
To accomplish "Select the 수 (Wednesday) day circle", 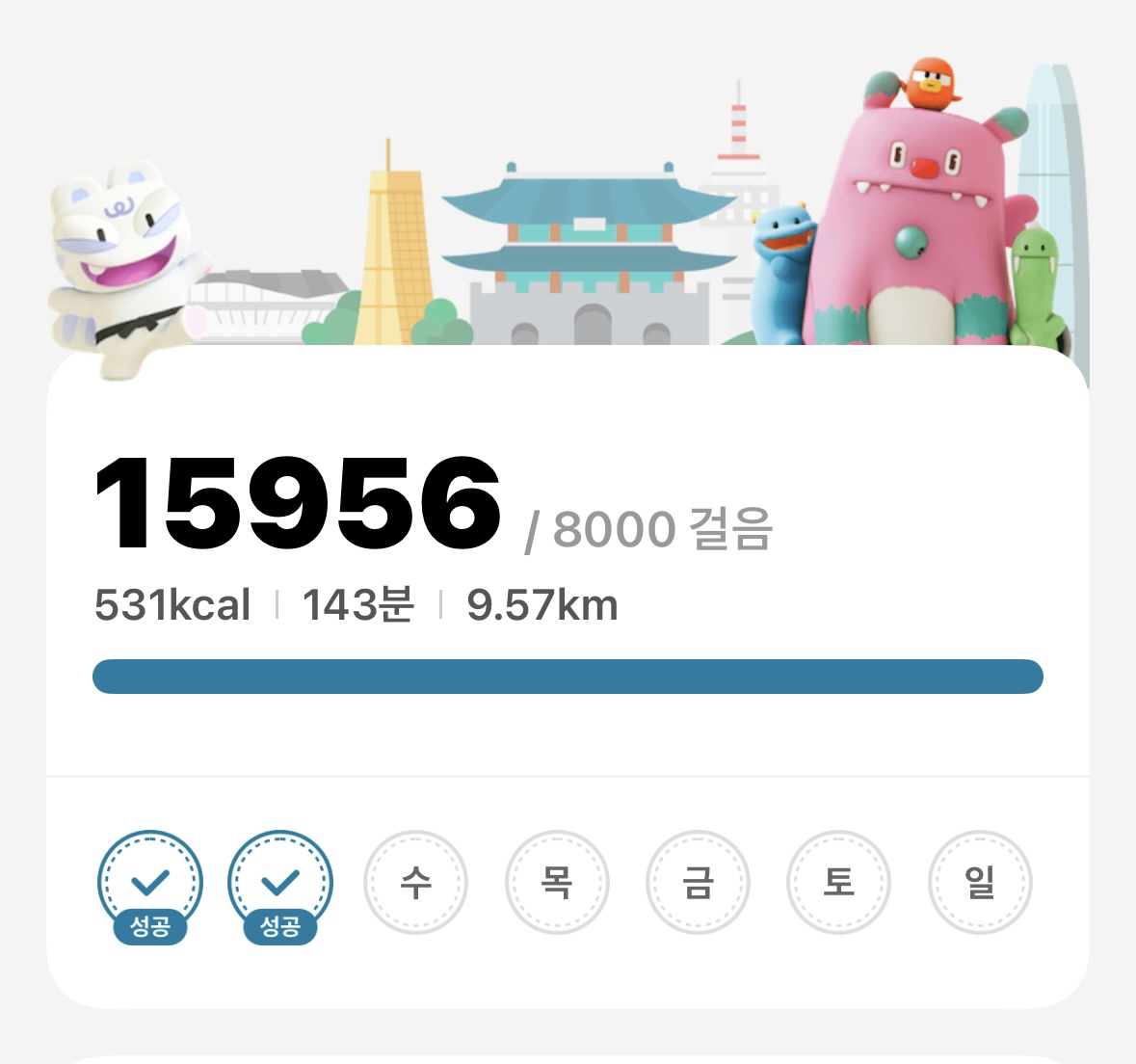I will pos(415,883).
